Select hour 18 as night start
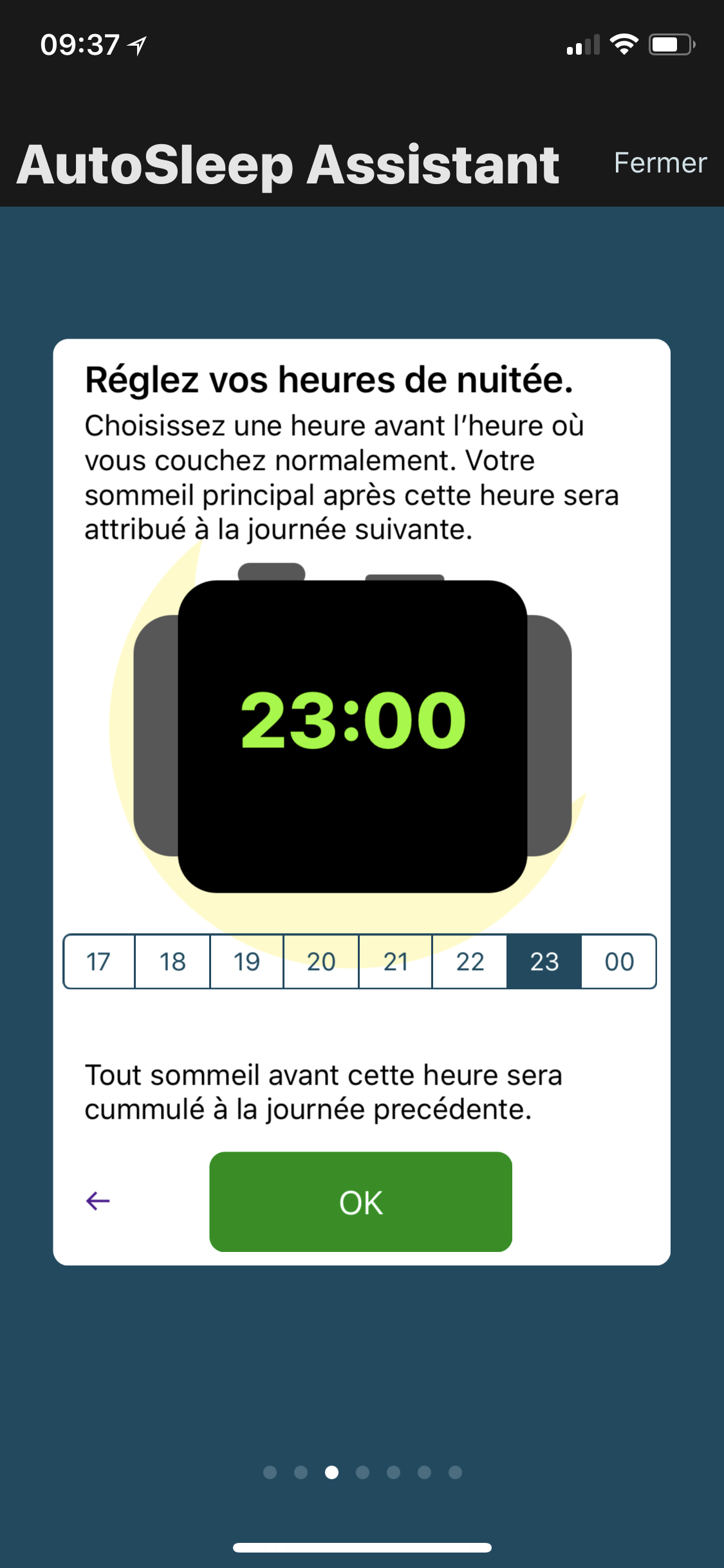This screenshot has width=724, height=1568. pos(172,962)
